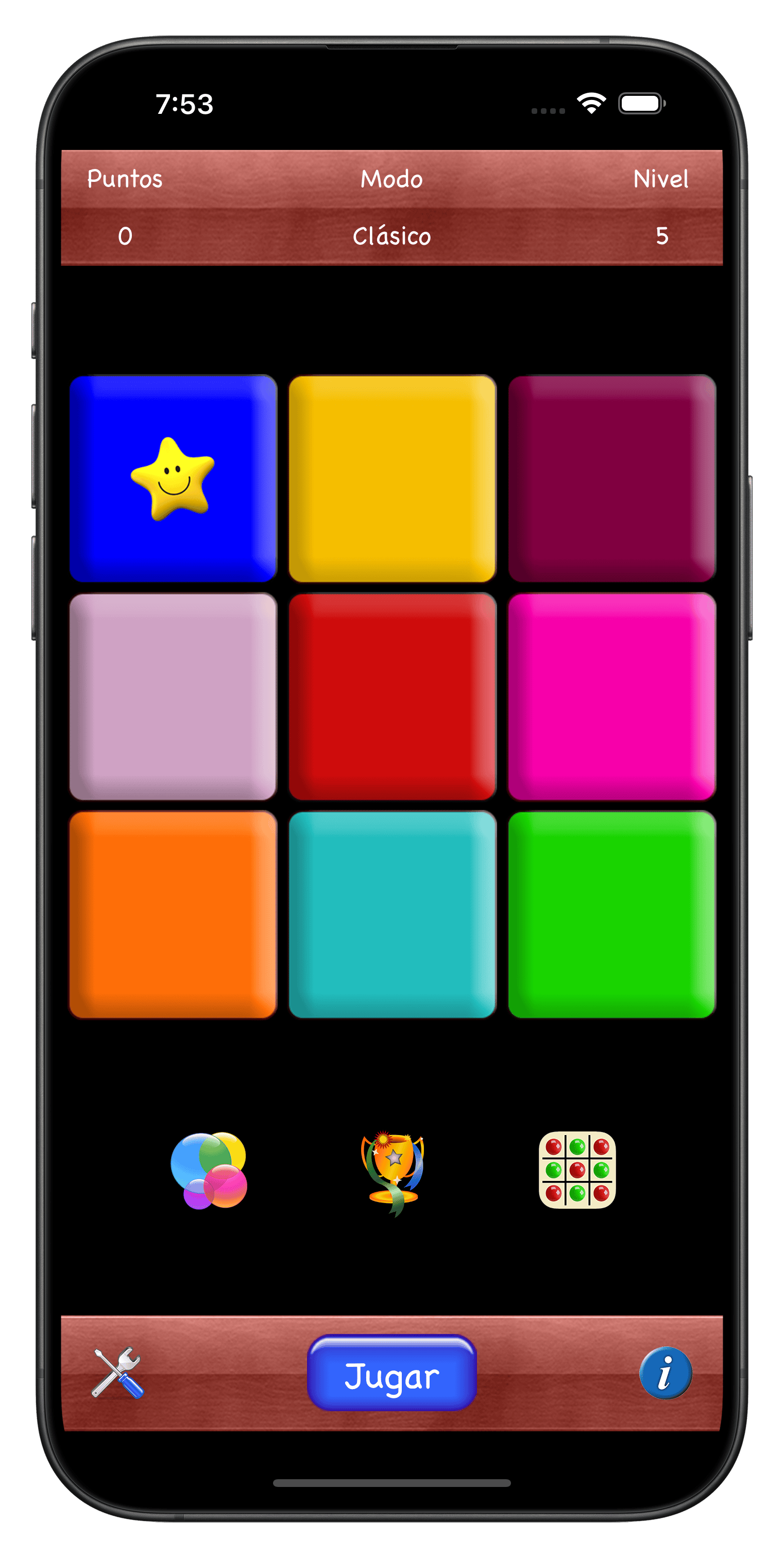Screen dimensions: 784x1556
Task: Hit the red tile
Action: (392, 697)
